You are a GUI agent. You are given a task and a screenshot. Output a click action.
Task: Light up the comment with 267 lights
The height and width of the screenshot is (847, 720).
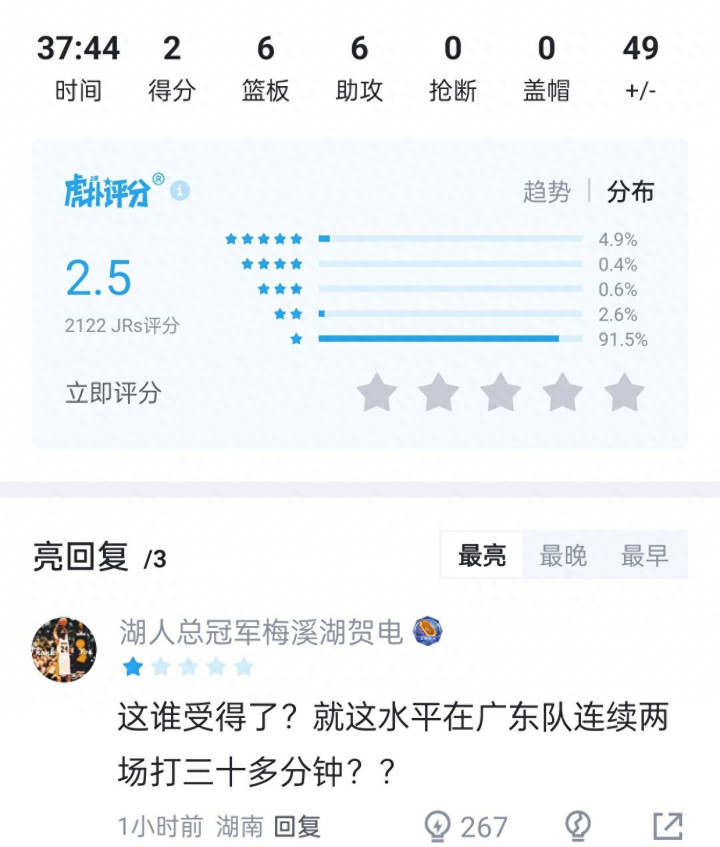tap(438, 826)
